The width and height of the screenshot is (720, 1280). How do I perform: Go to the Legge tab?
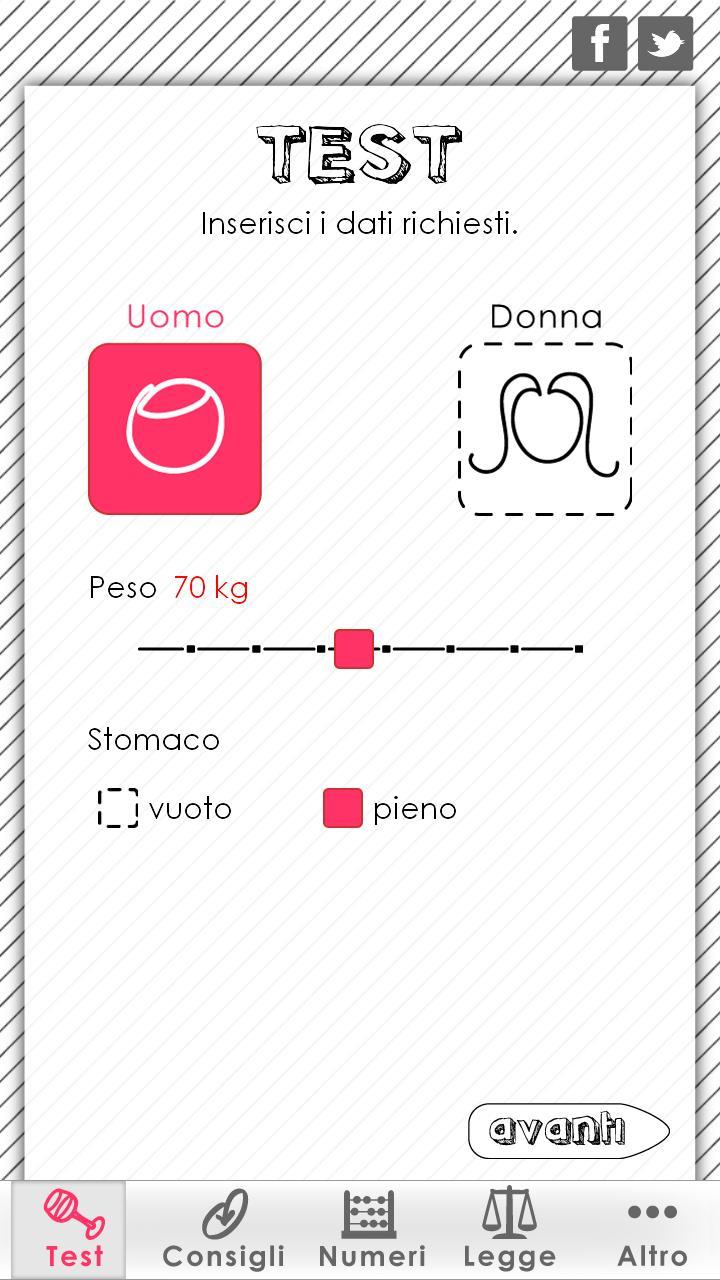509,1229
